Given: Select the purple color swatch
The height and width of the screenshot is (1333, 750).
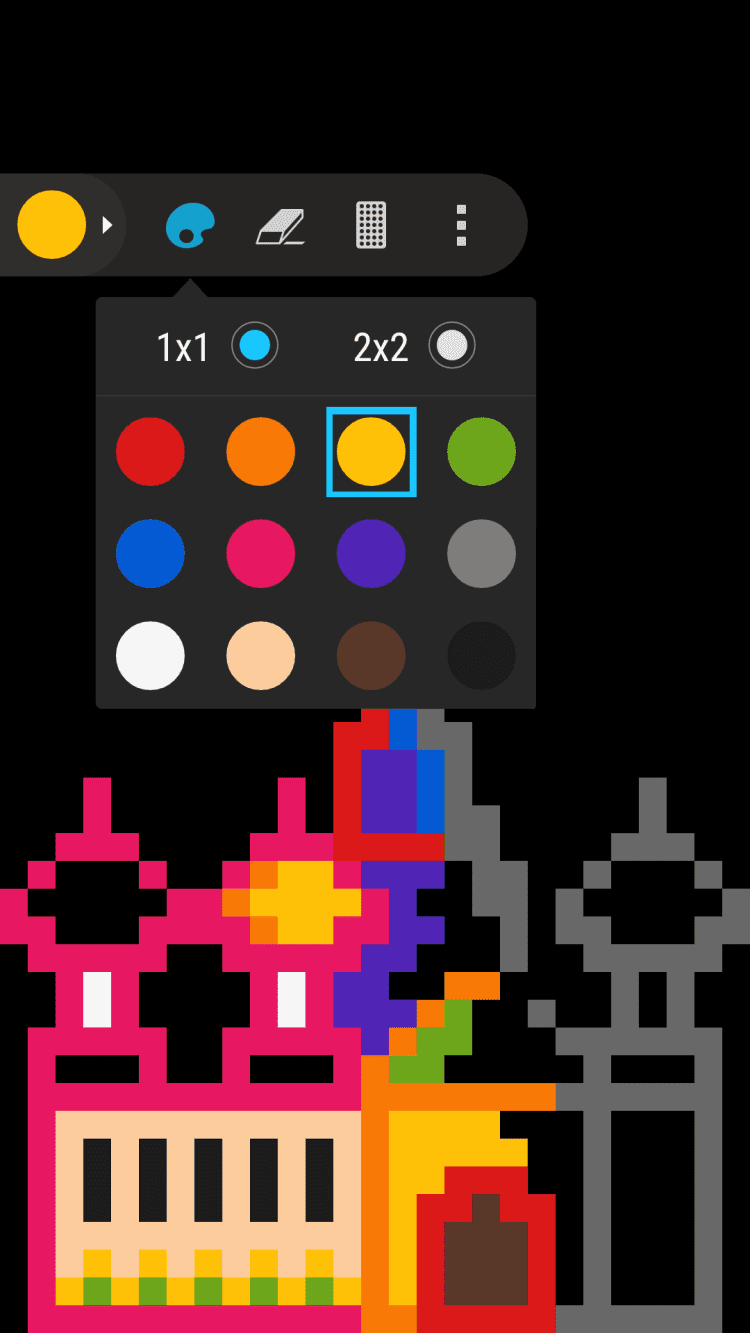Looking at the screenshot, I should click(x=371, y=553).
